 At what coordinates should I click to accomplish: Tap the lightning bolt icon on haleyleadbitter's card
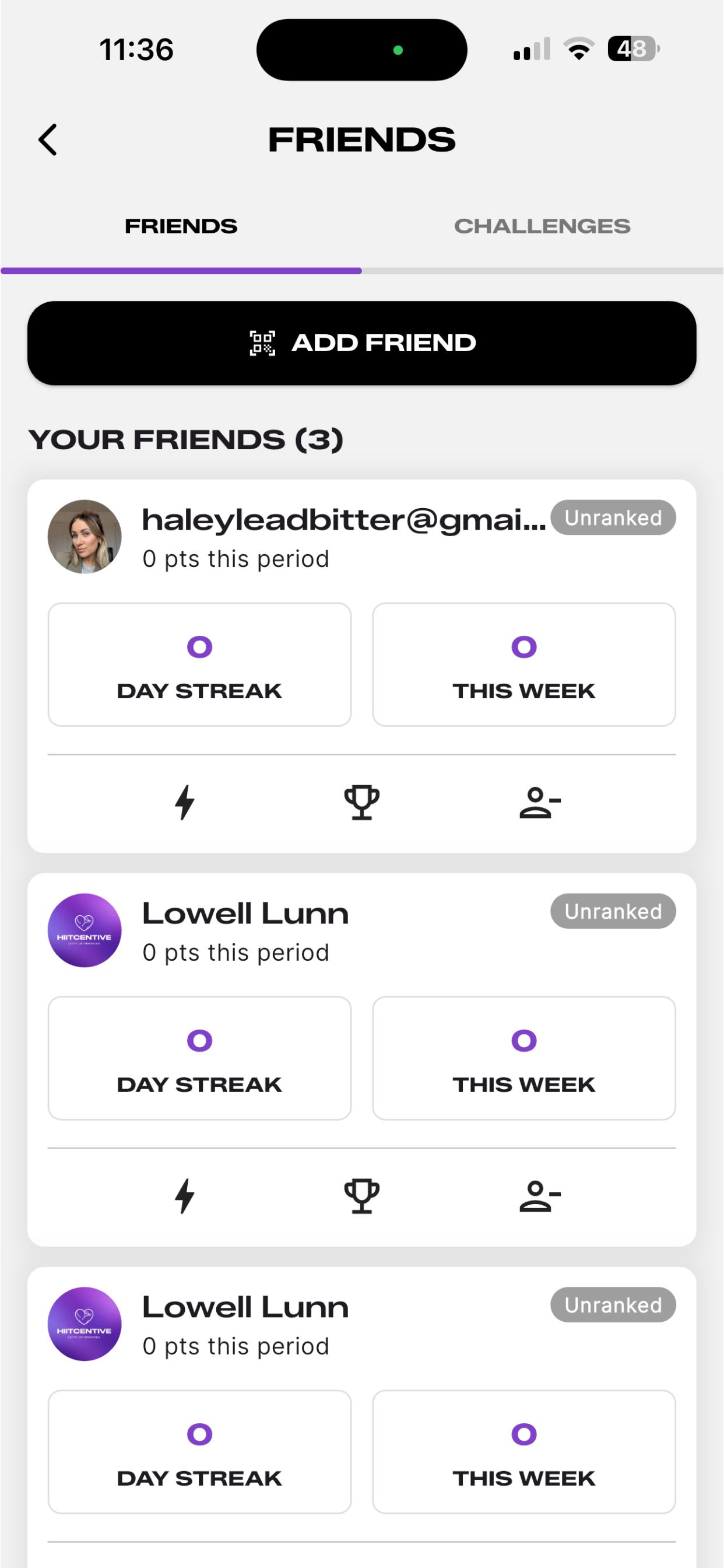tap(185, 803)
